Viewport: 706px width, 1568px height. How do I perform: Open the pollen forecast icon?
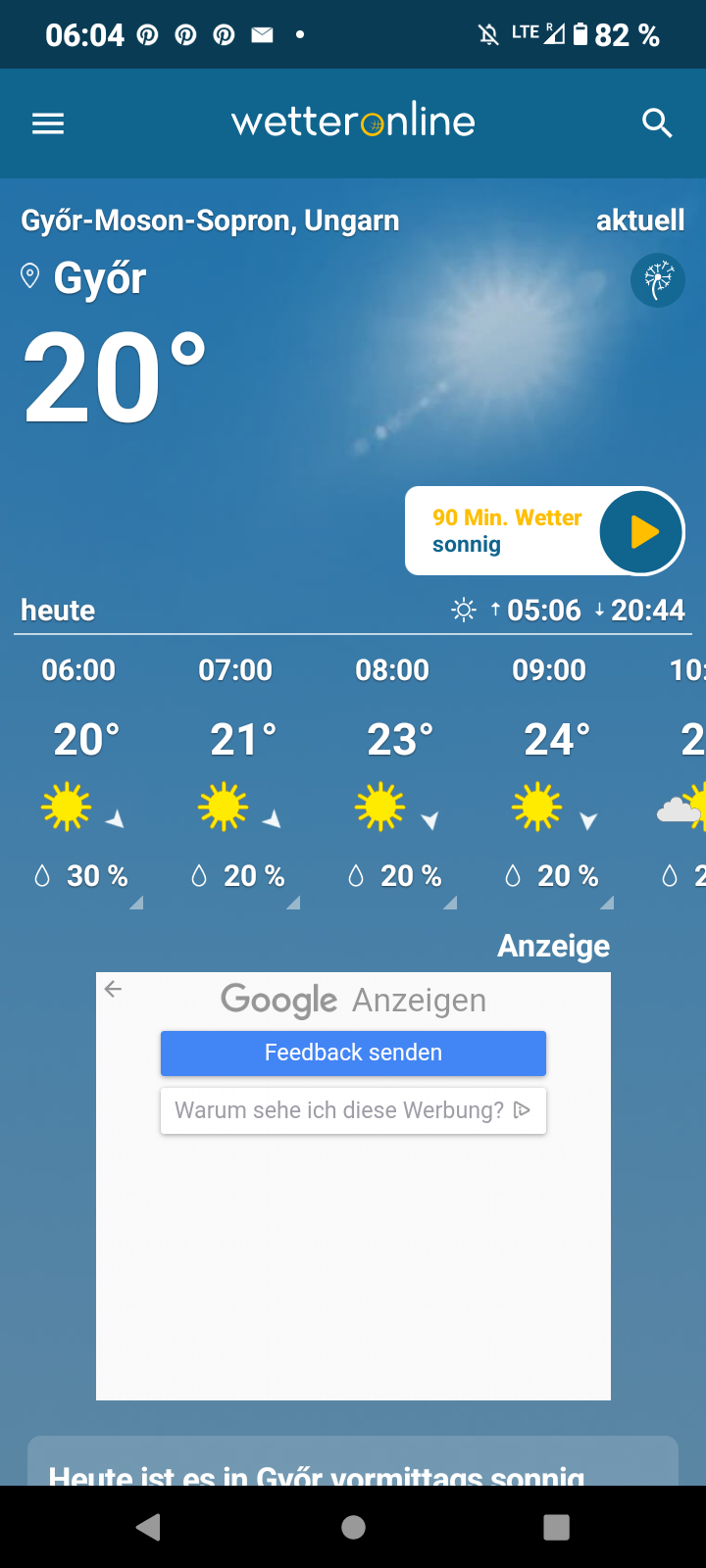(658, 280)
